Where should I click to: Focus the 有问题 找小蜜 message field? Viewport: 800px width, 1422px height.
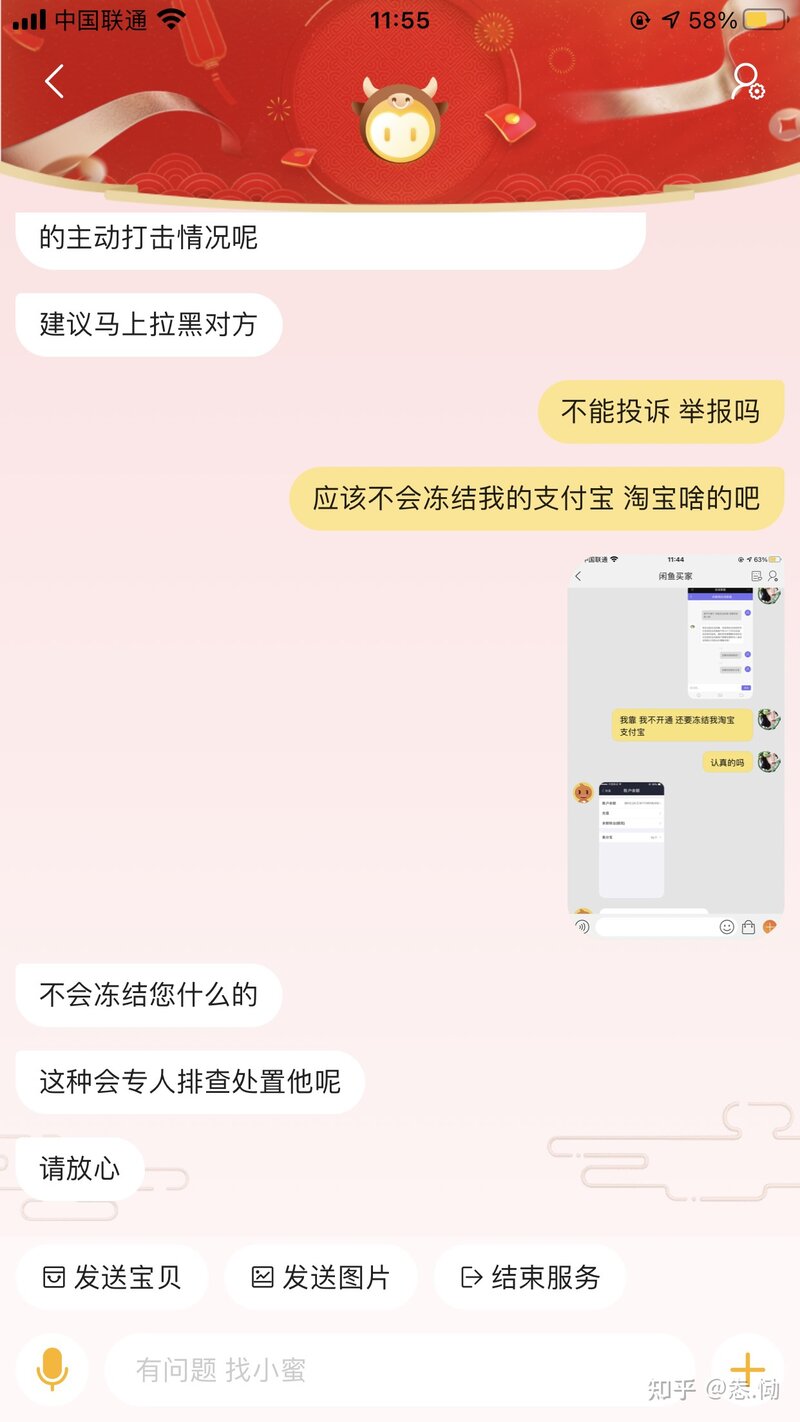click(400, 1368)
